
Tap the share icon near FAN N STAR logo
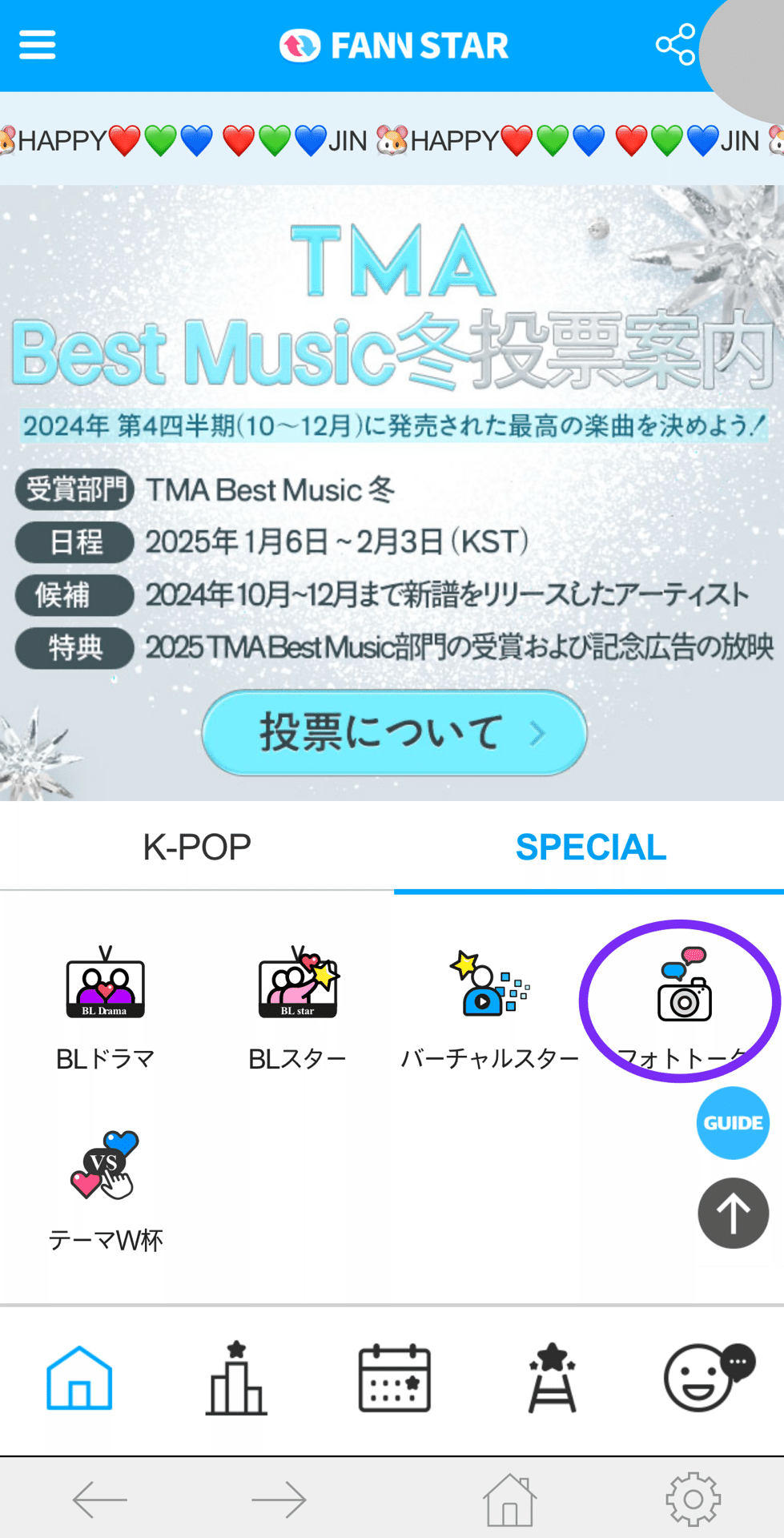click(x=676, y=44)
